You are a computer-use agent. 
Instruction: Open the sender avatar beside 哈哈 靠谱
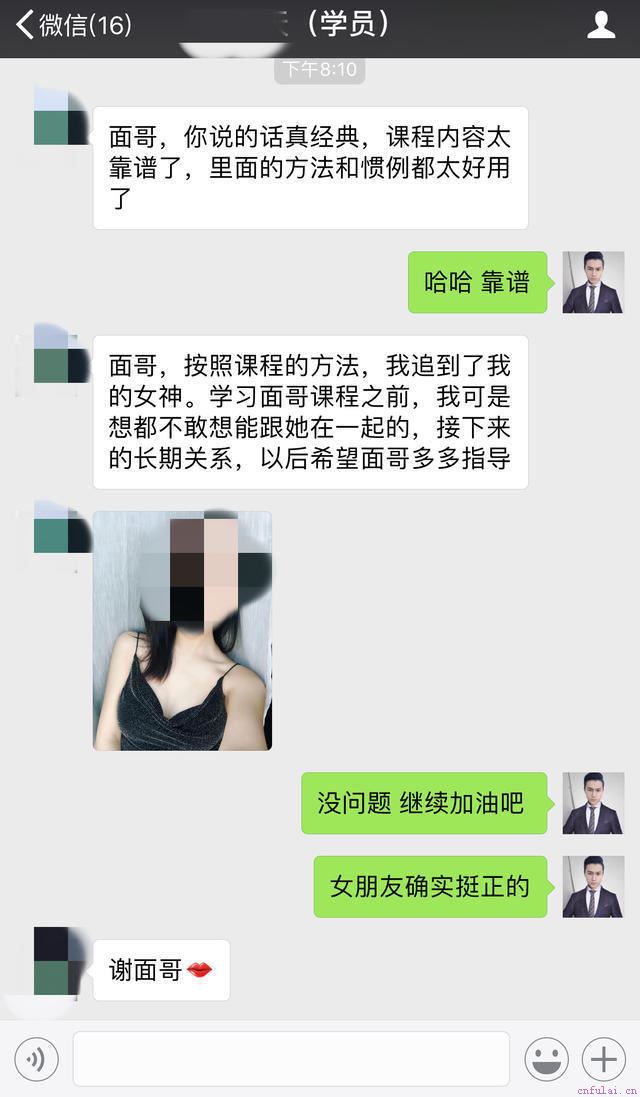tap(592, 282)
